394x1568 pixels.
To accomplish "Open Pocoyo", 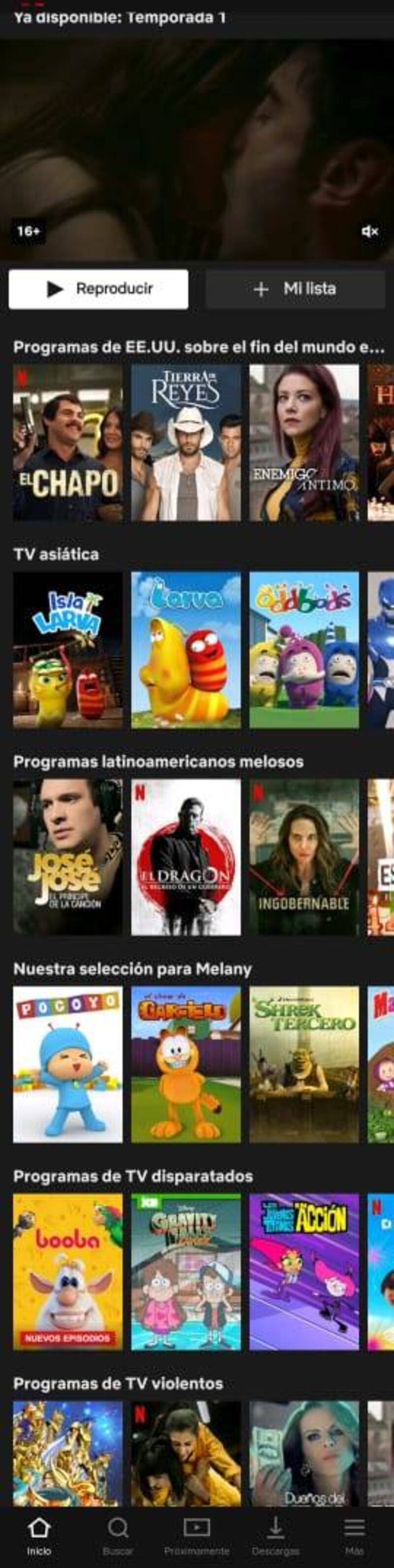I will pos(67,1064).
